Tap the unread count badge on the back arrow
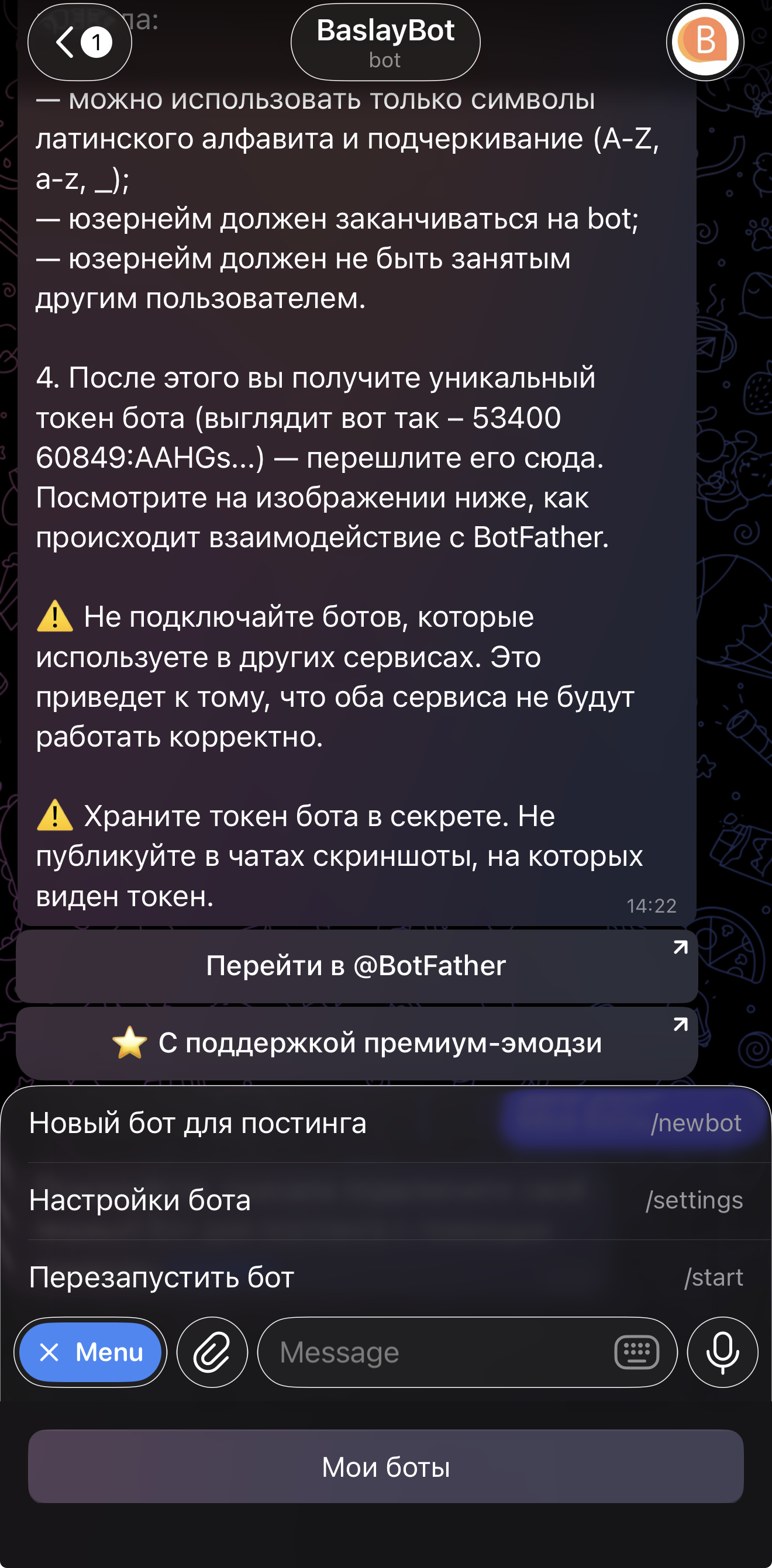 (x=95, y=42)
